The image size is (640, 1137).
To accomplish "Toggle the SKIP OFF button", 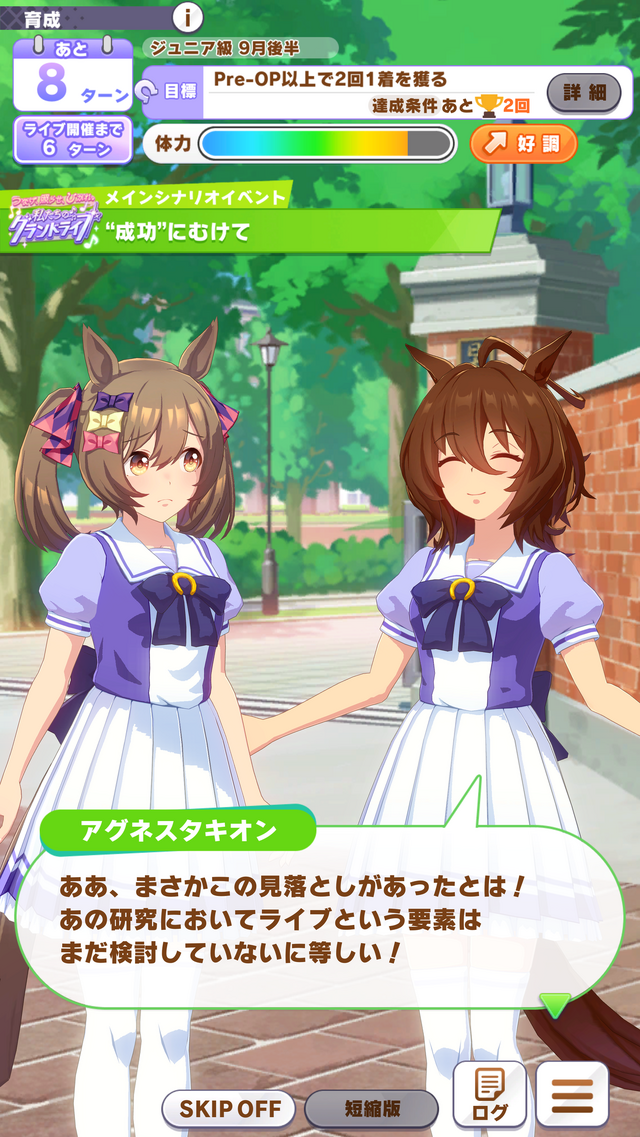I will pyautogui.click(x=228, y=1108).
